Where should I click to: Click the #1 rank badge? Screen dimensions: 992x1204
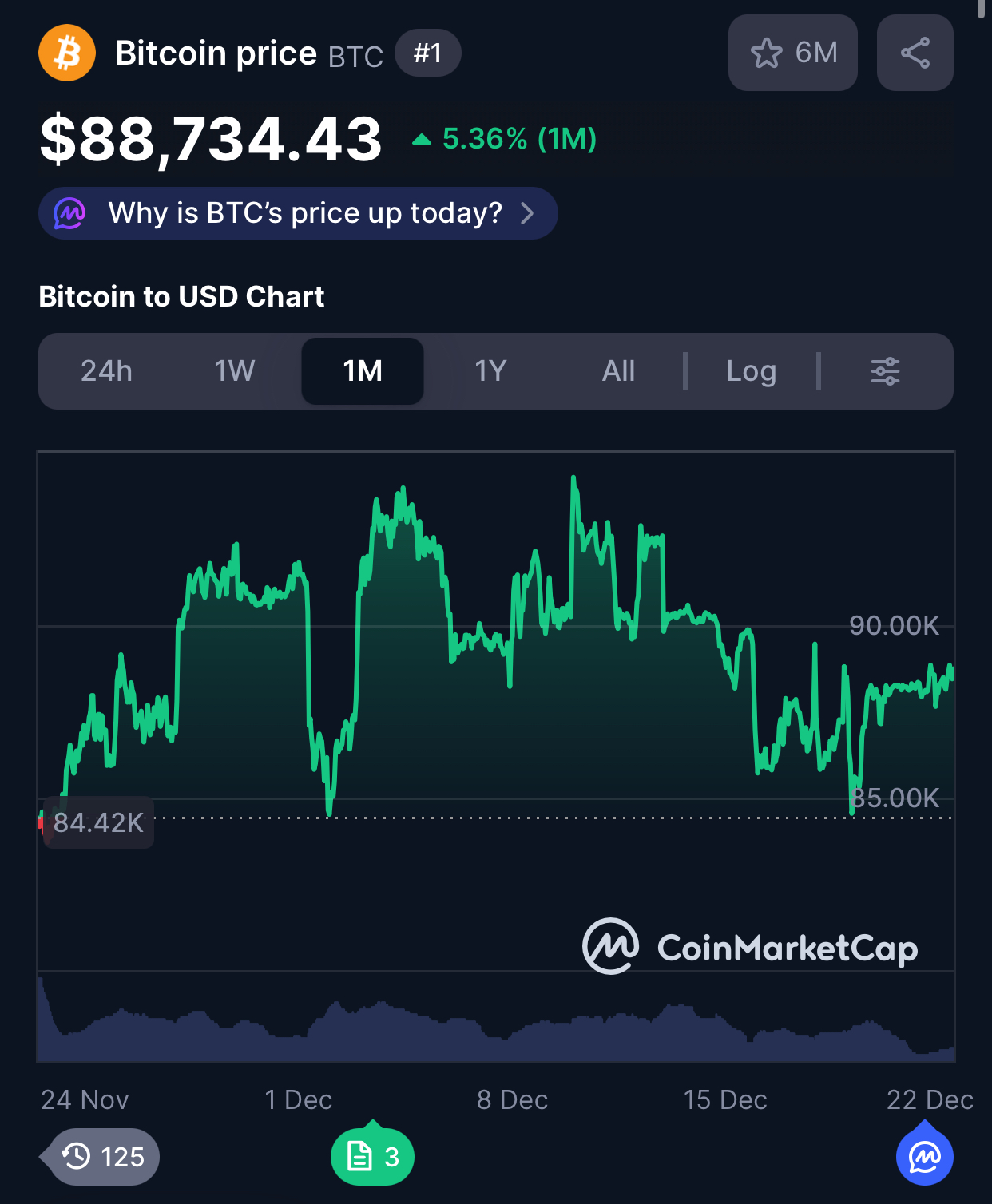(427, 53)
